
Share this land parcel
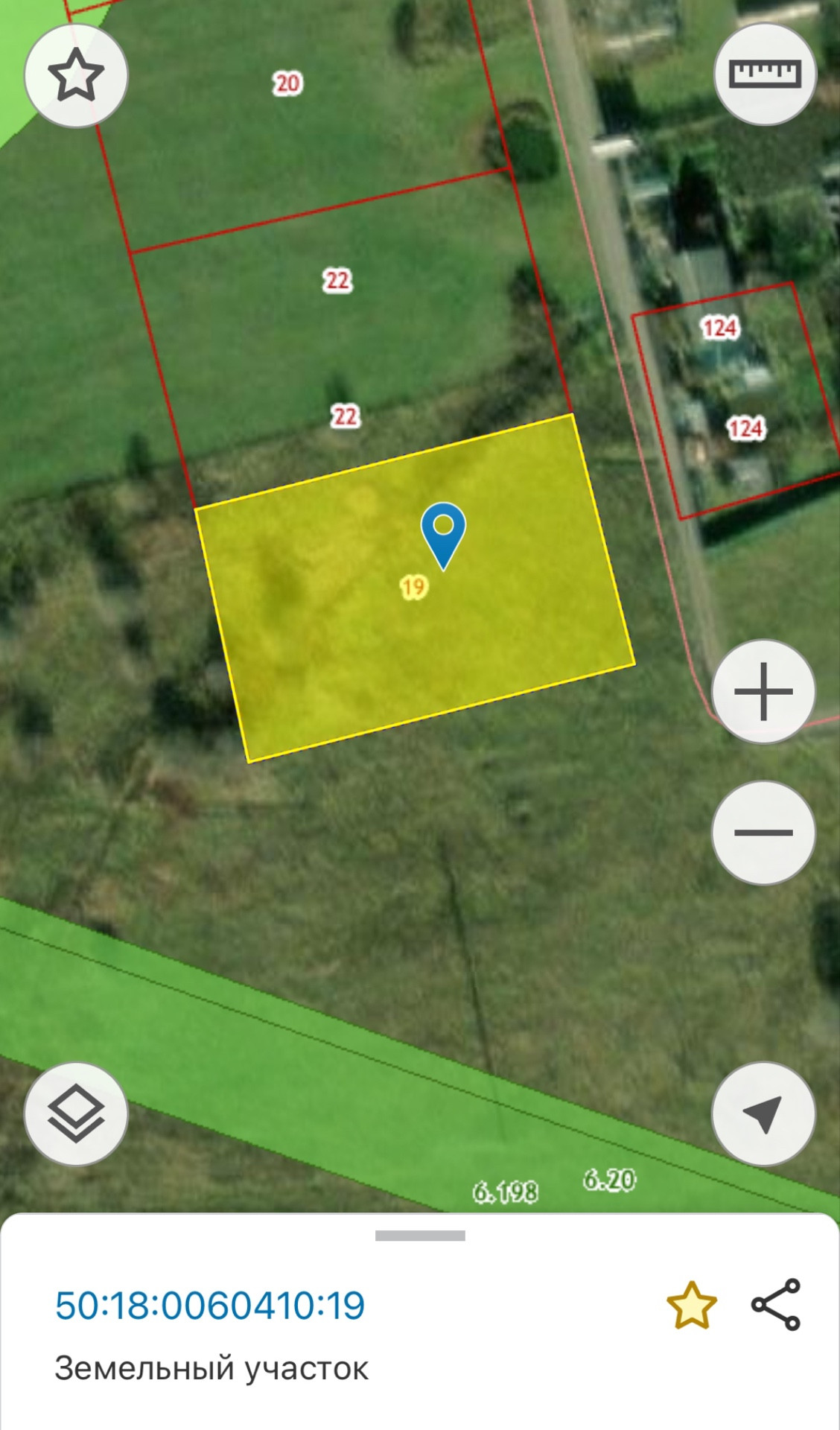click(776, 1305)
